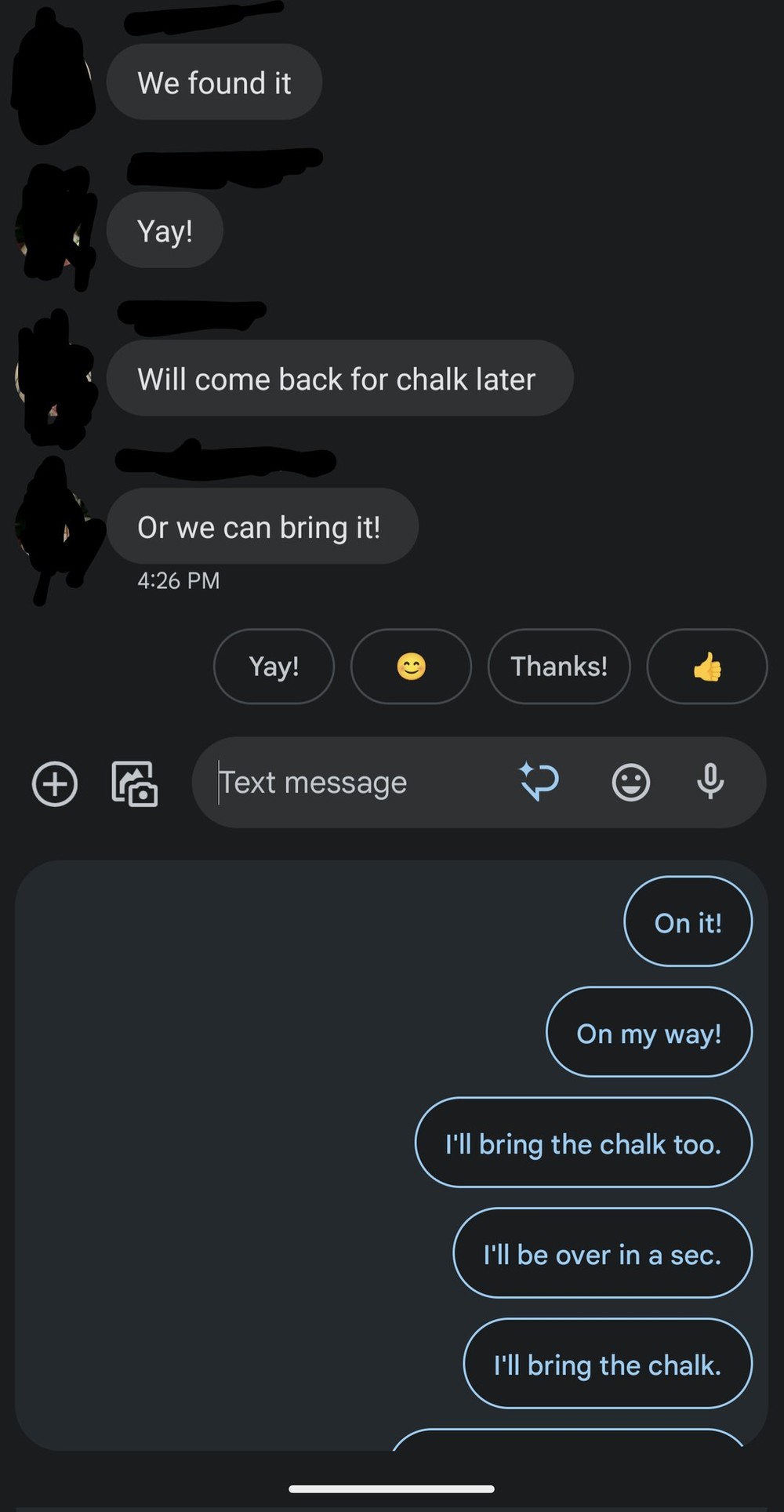Viewport: 784px width, 1512px height.
Task: Send the "Yay!" smart reply
Action: 274,667
